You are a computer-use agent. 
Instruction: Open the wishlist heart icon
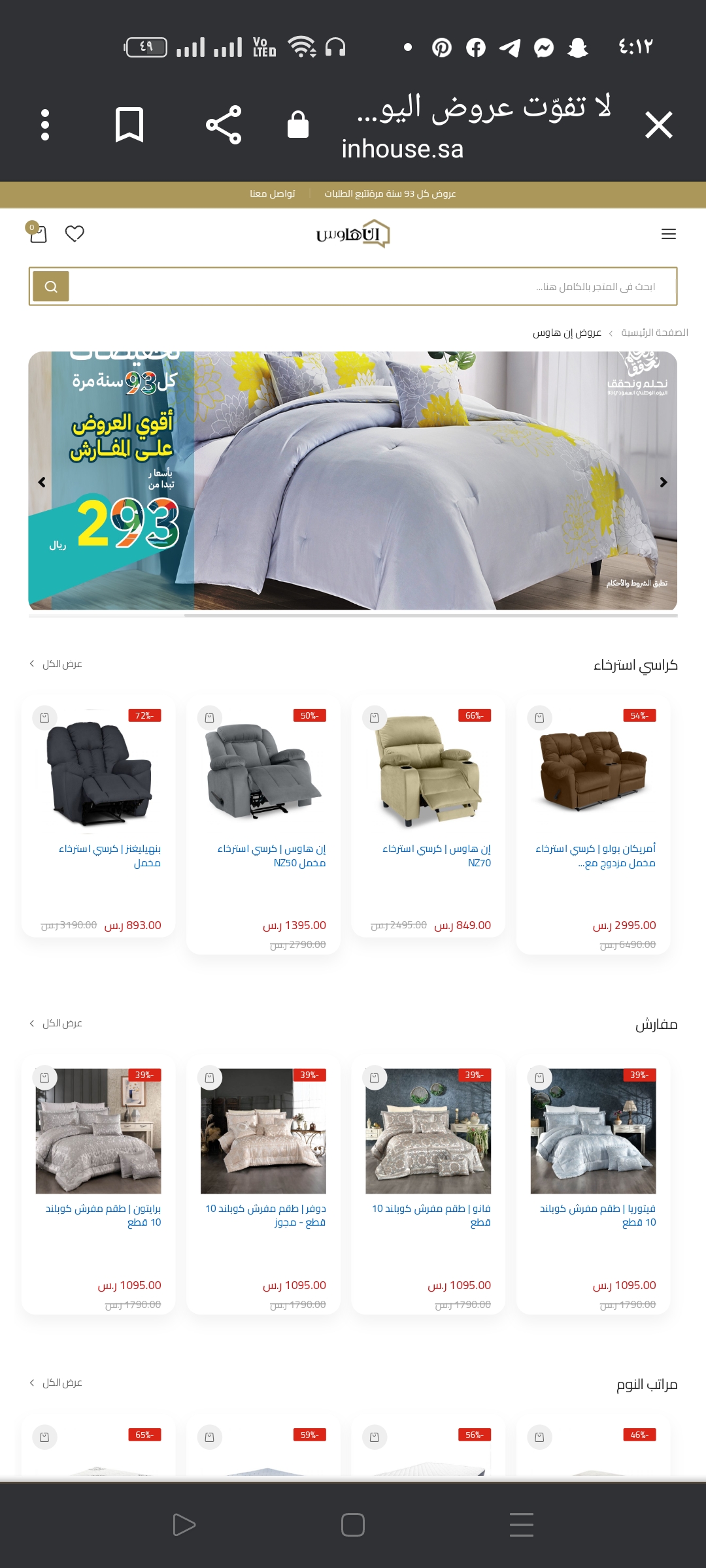[x=75, y=233]
